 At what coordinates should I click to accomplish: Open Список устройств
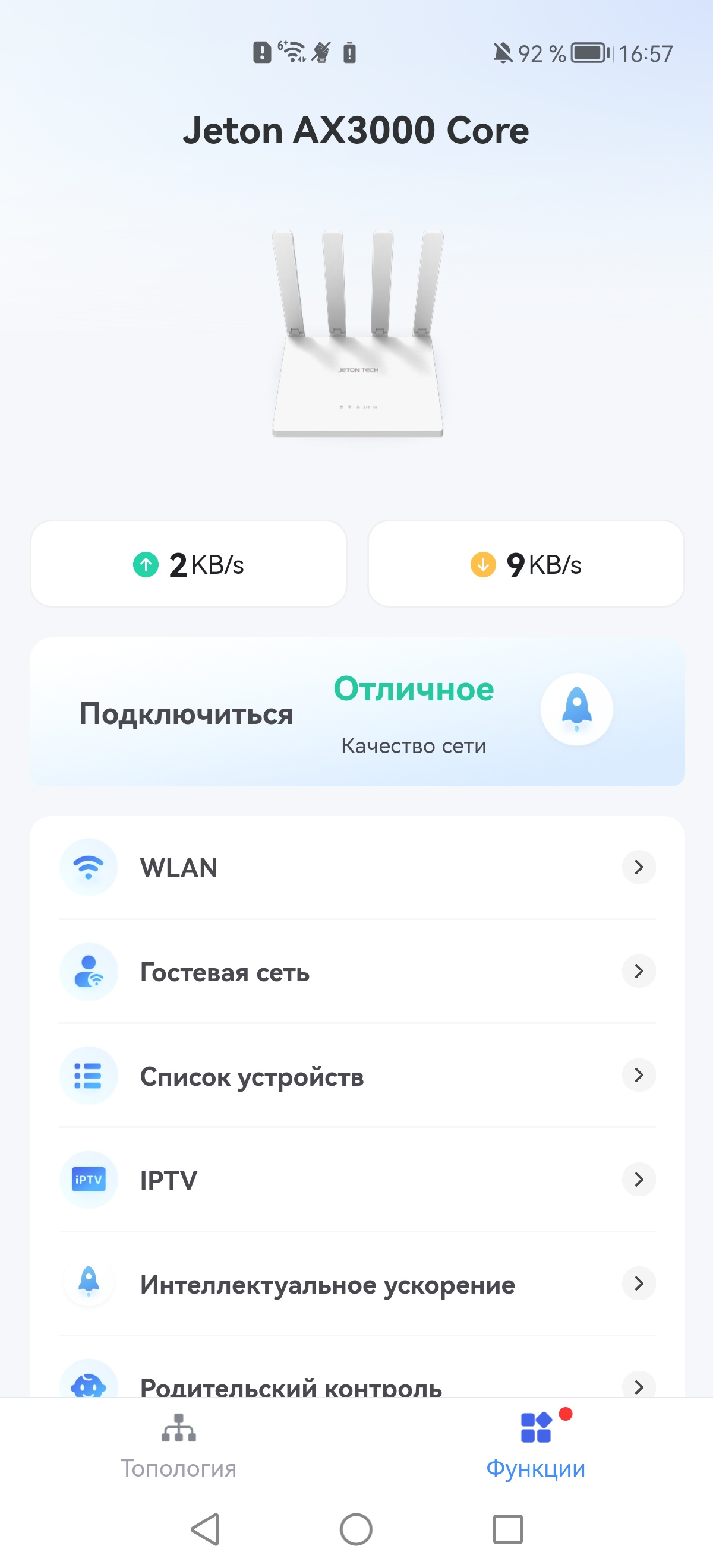[x=357, y=1076]
